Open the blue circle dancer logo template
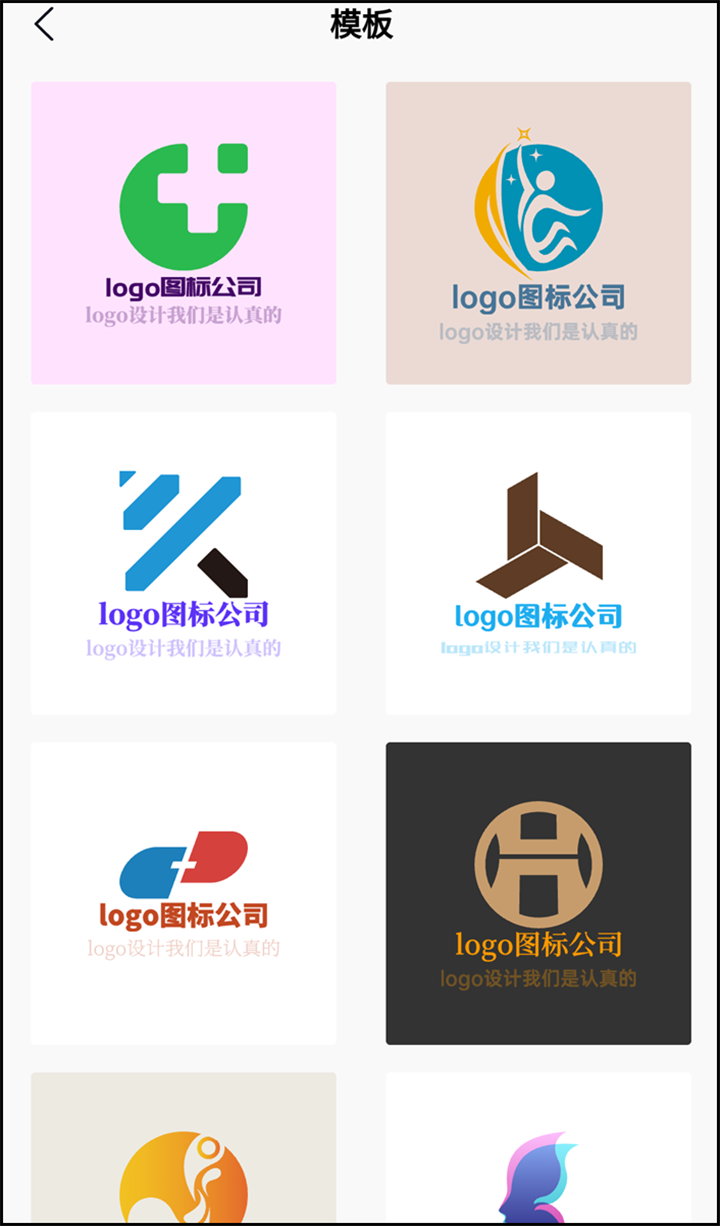The image size is (720, 1226). 538,233
